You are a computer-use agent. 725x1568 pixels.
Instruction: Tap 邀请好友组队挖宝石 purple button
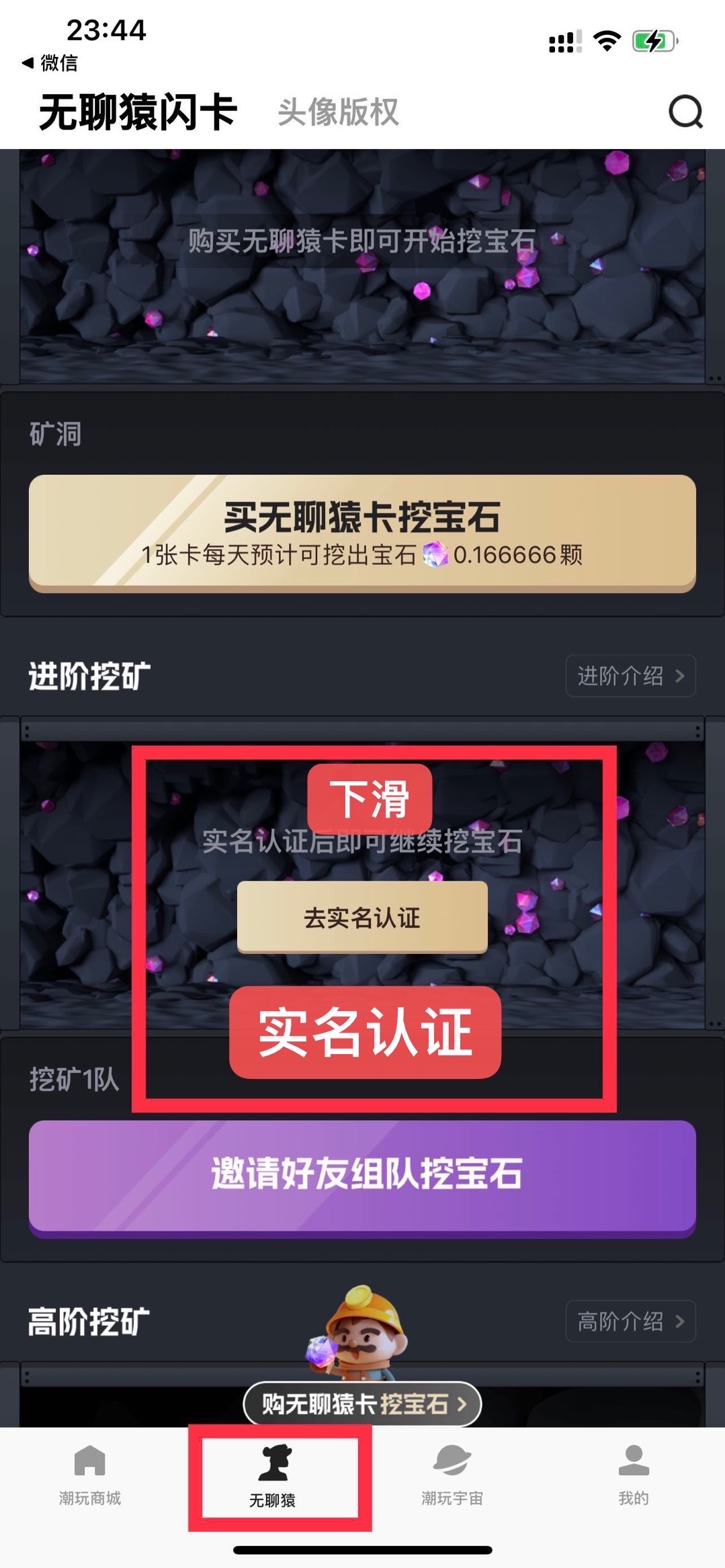[x=362, y=1174]
